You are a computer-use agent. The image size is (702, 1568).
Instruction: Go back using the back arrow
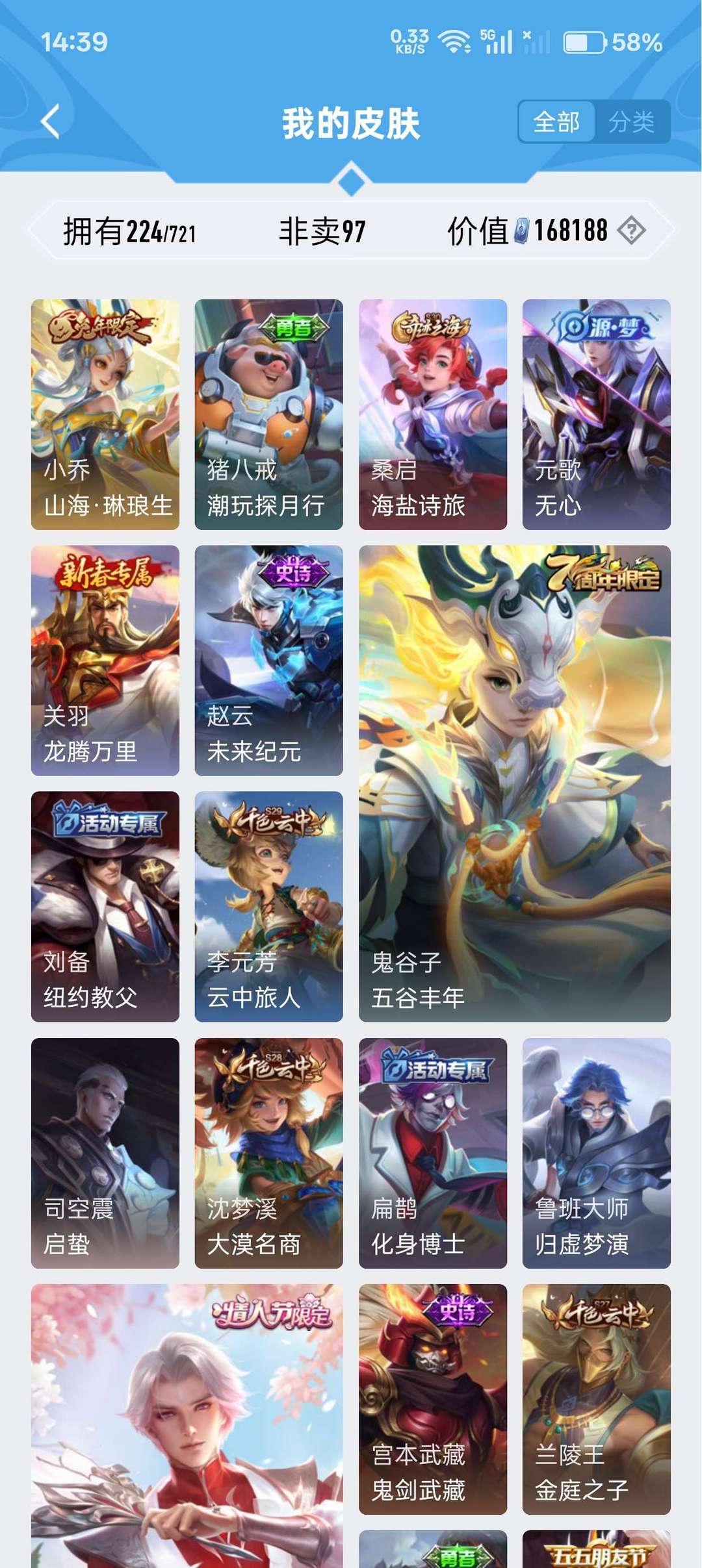(51, 121)
